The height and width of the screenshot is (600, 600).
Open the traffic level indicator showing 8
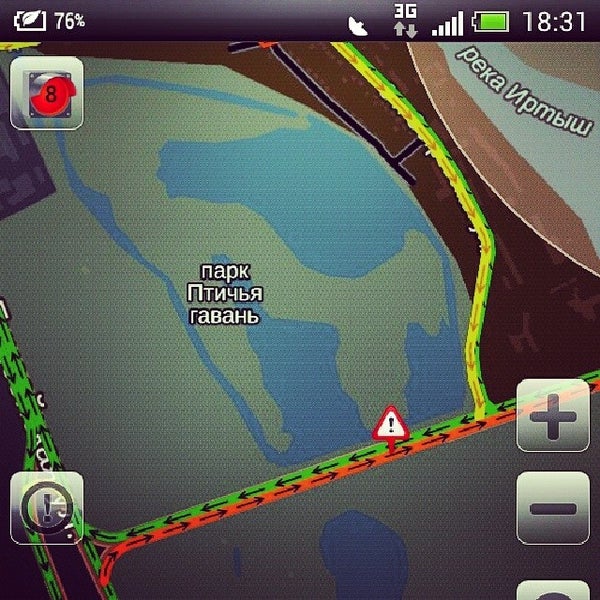(46, 94)
